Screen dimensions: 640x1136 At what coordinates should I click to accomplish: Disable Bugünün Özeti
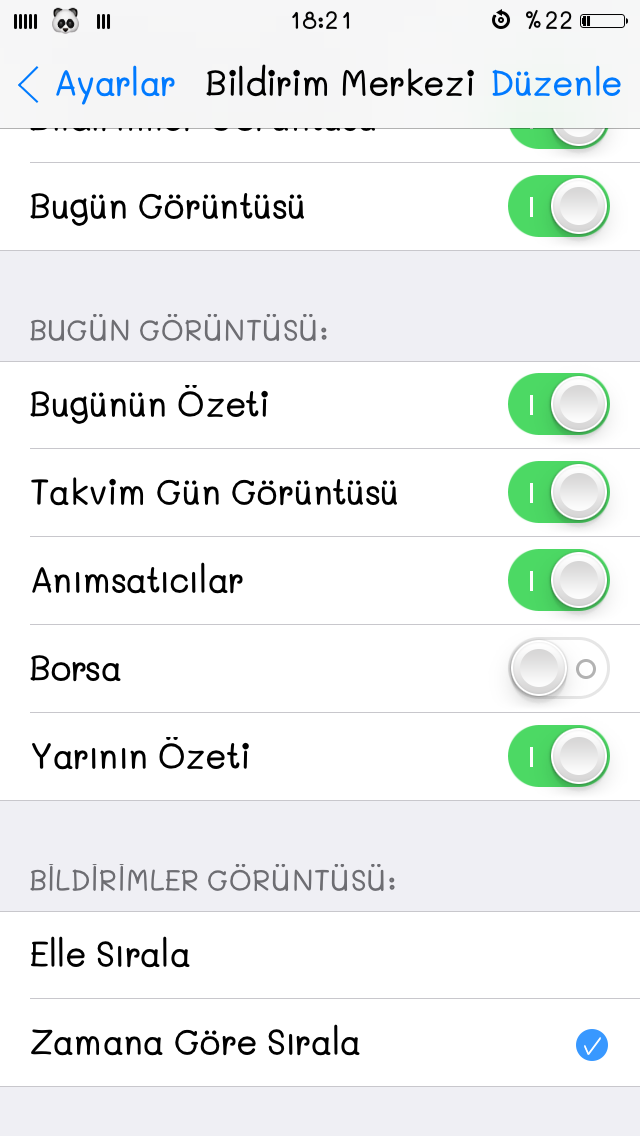(x=559, y=404)
